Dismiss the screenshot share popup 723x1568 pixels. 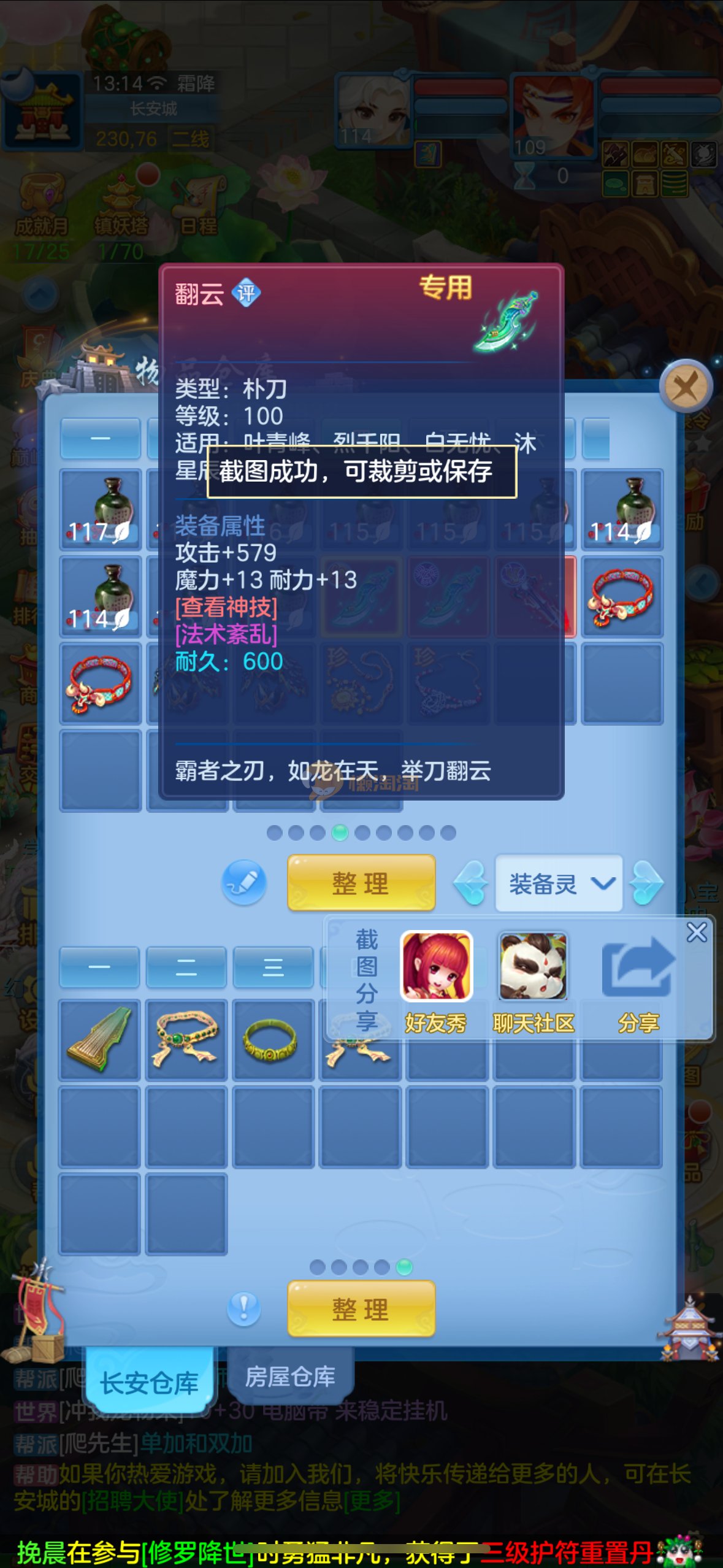[x=697, y=932]
